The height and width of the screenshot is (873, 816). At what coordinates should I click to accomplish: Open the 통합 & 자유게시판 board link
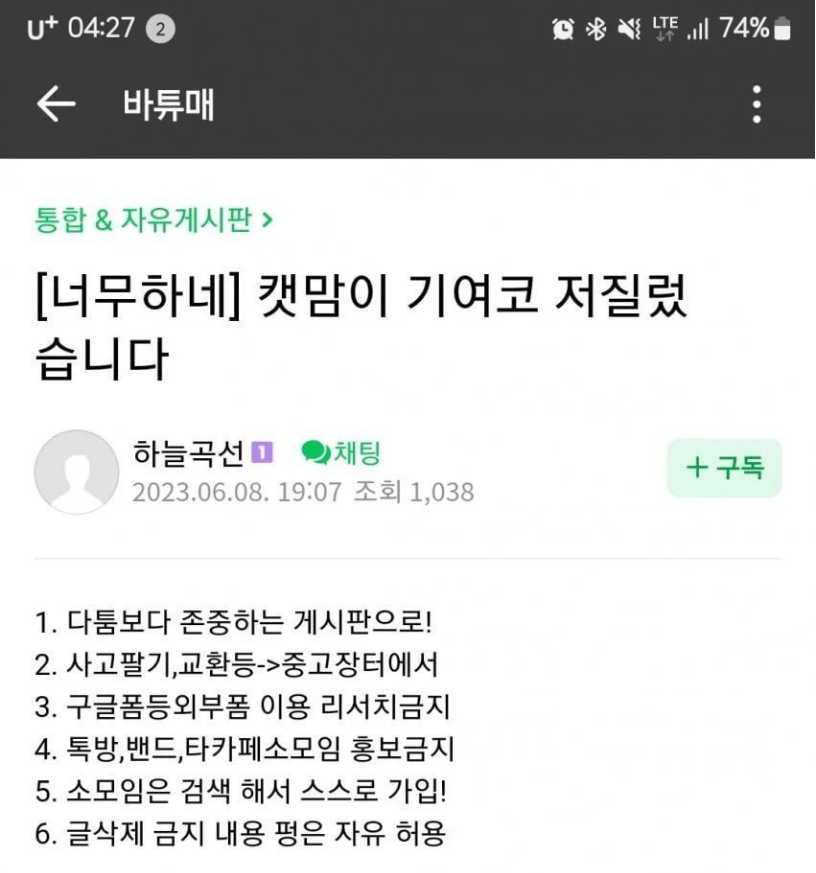[153, 219]
